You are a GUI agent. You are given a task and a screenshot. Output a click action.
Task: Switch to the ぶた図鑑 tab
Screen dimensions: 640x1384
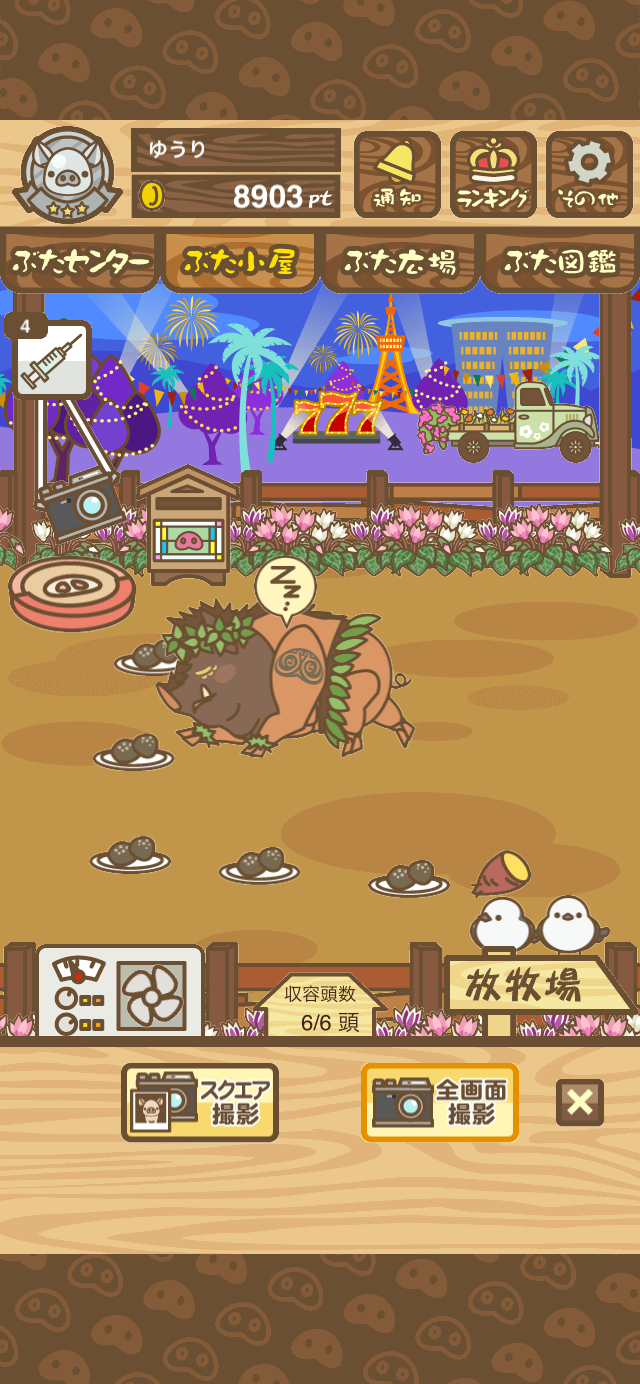(x=560, y=262)
